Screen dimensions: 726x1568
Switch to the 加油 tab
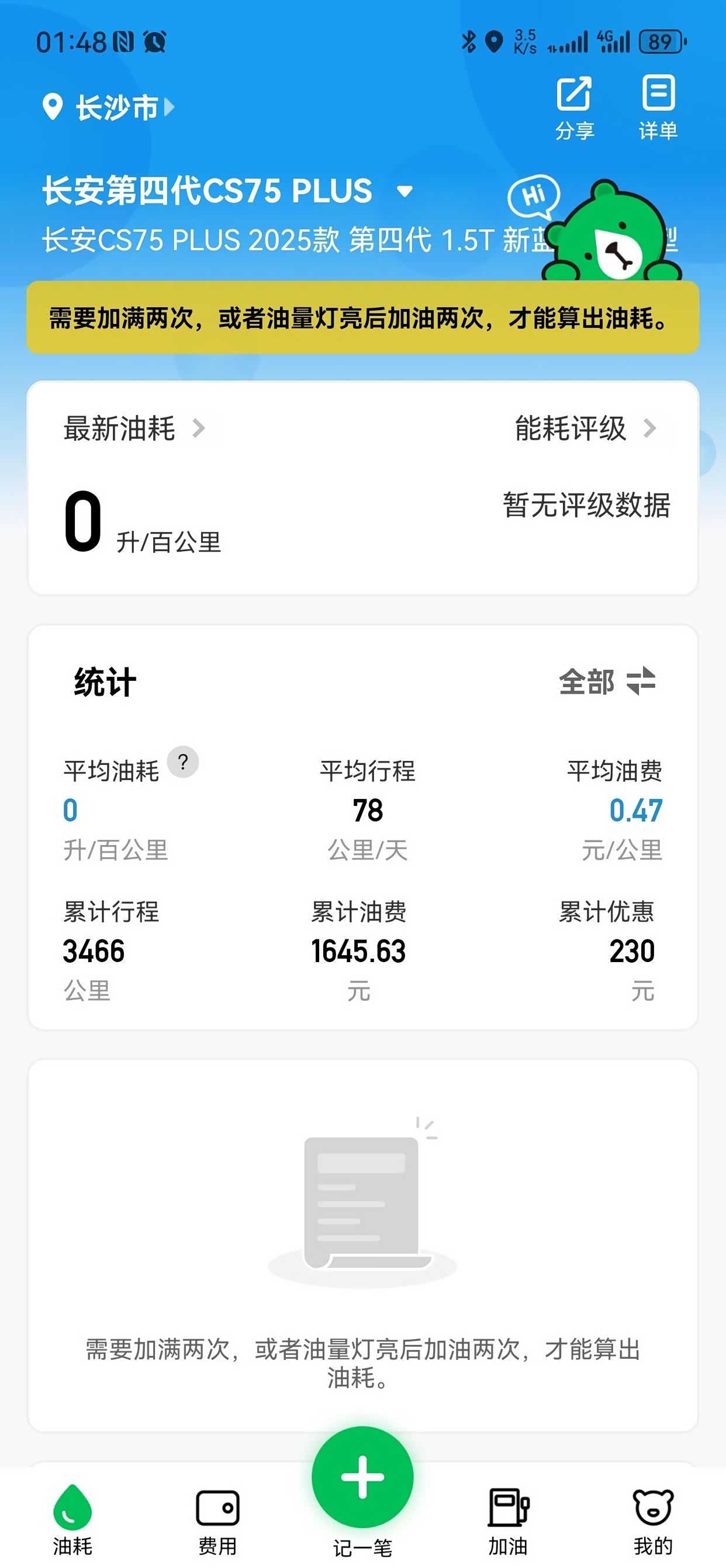click(x=508, y=1519)
